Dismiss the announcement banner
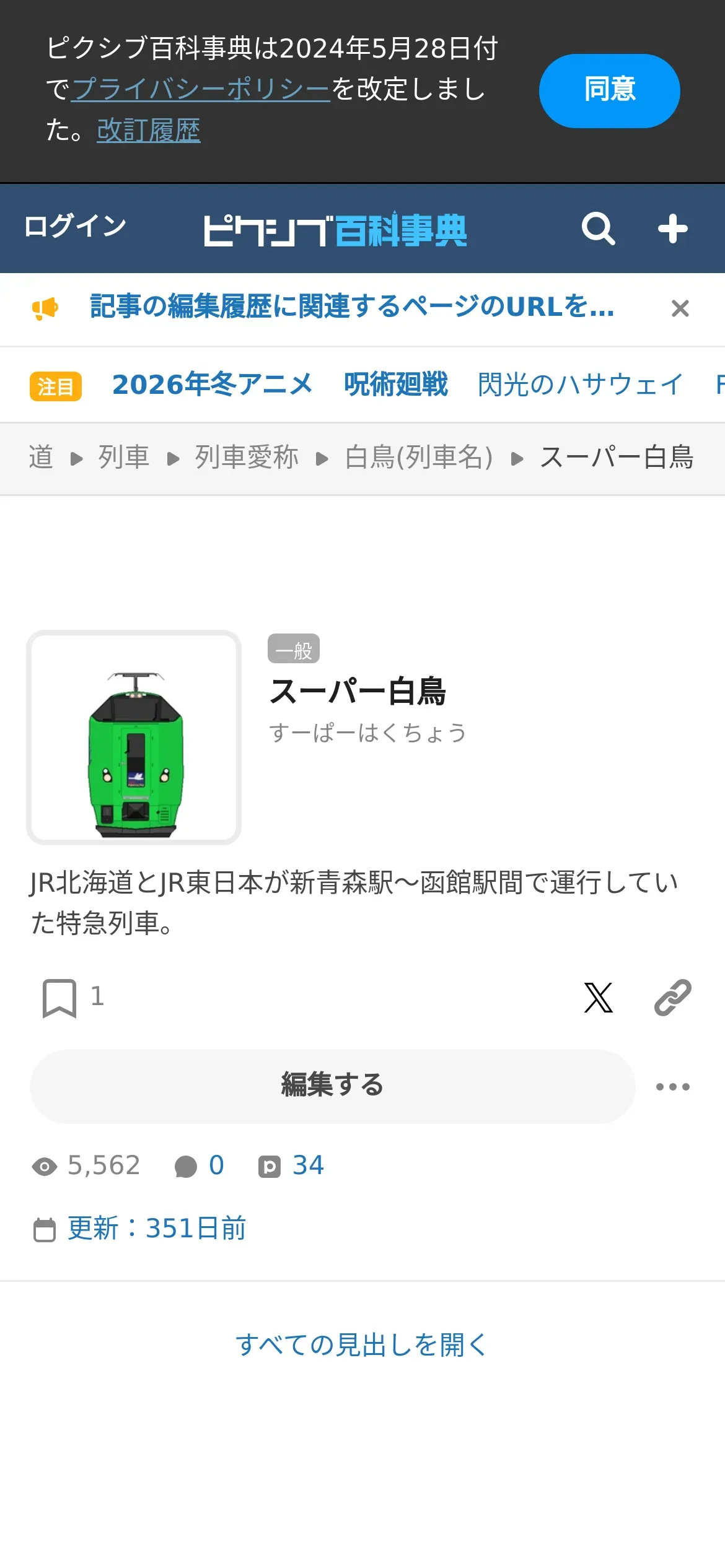This screenshot has width=725, height=1568. pos(680,308)
